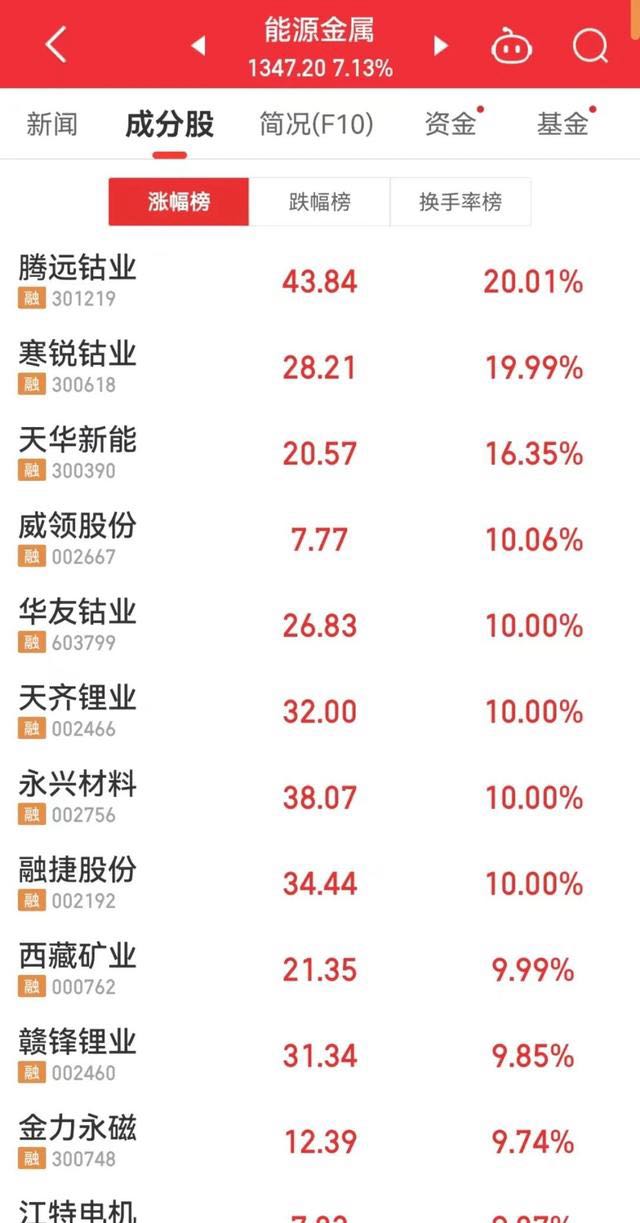Switch to the 资金 tab
Viewport: 640px width, 1223px height.
coord(450,125)
